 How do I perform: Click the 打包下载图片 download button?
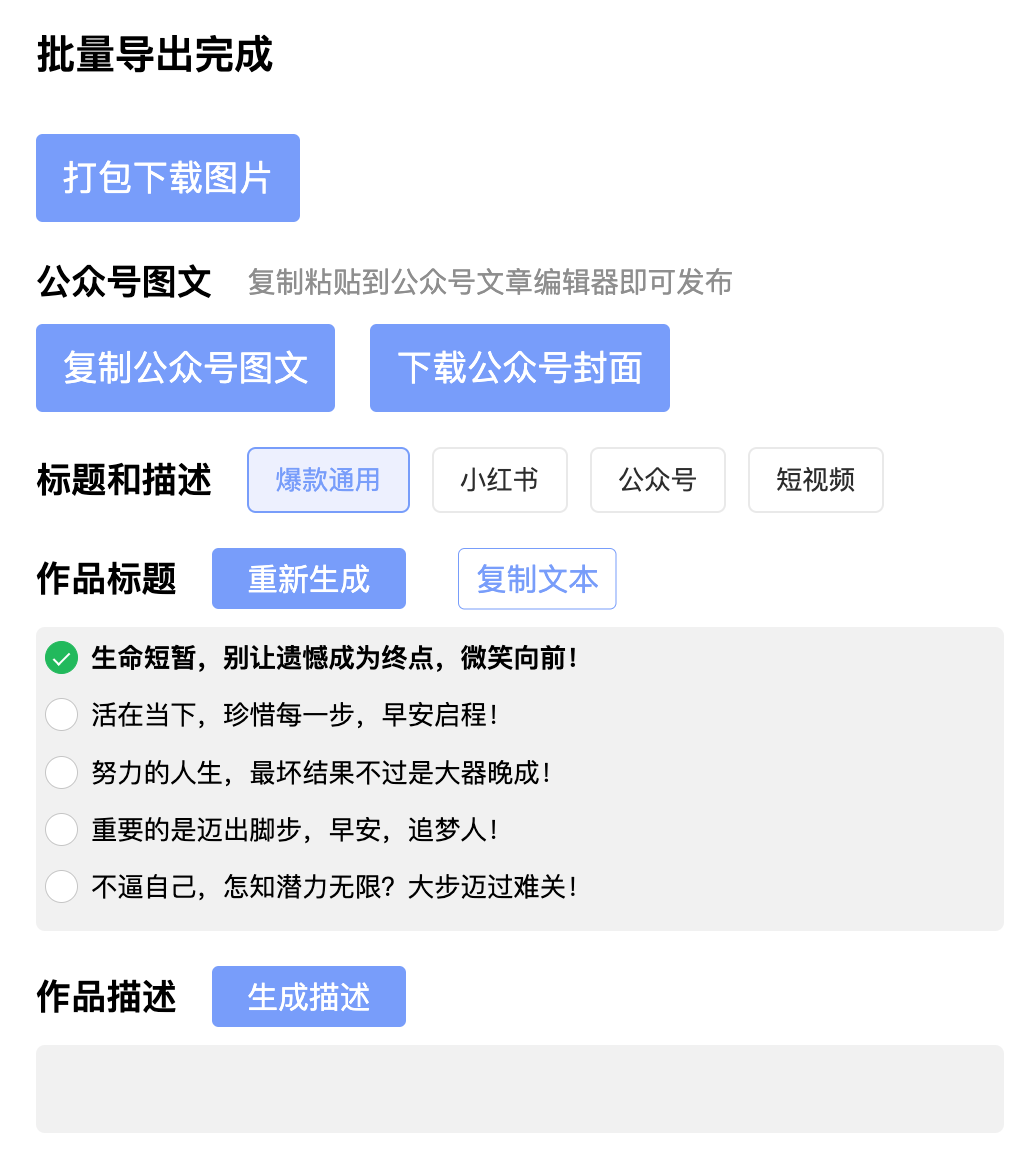[x=167, y=177]
